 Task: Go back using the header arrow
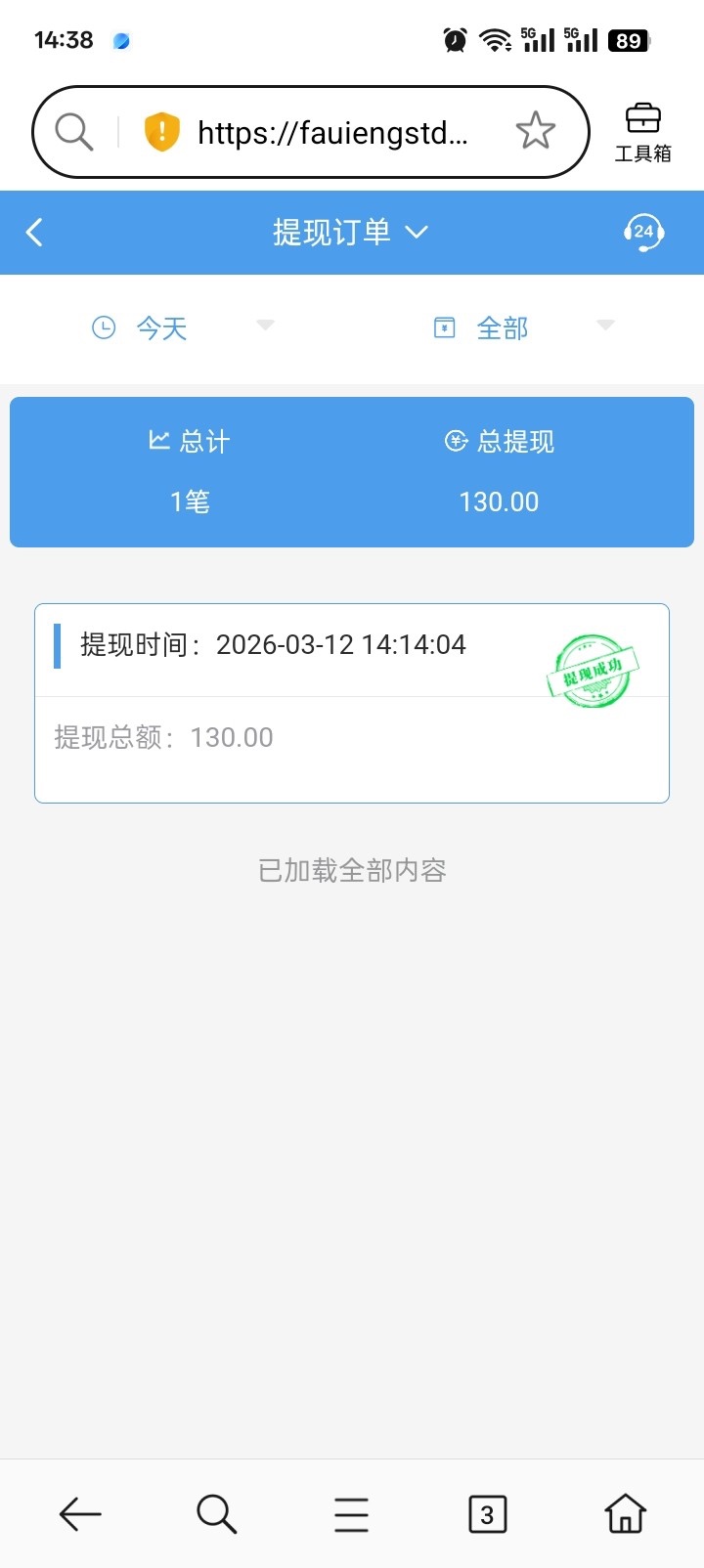click(x=35, y=233)
